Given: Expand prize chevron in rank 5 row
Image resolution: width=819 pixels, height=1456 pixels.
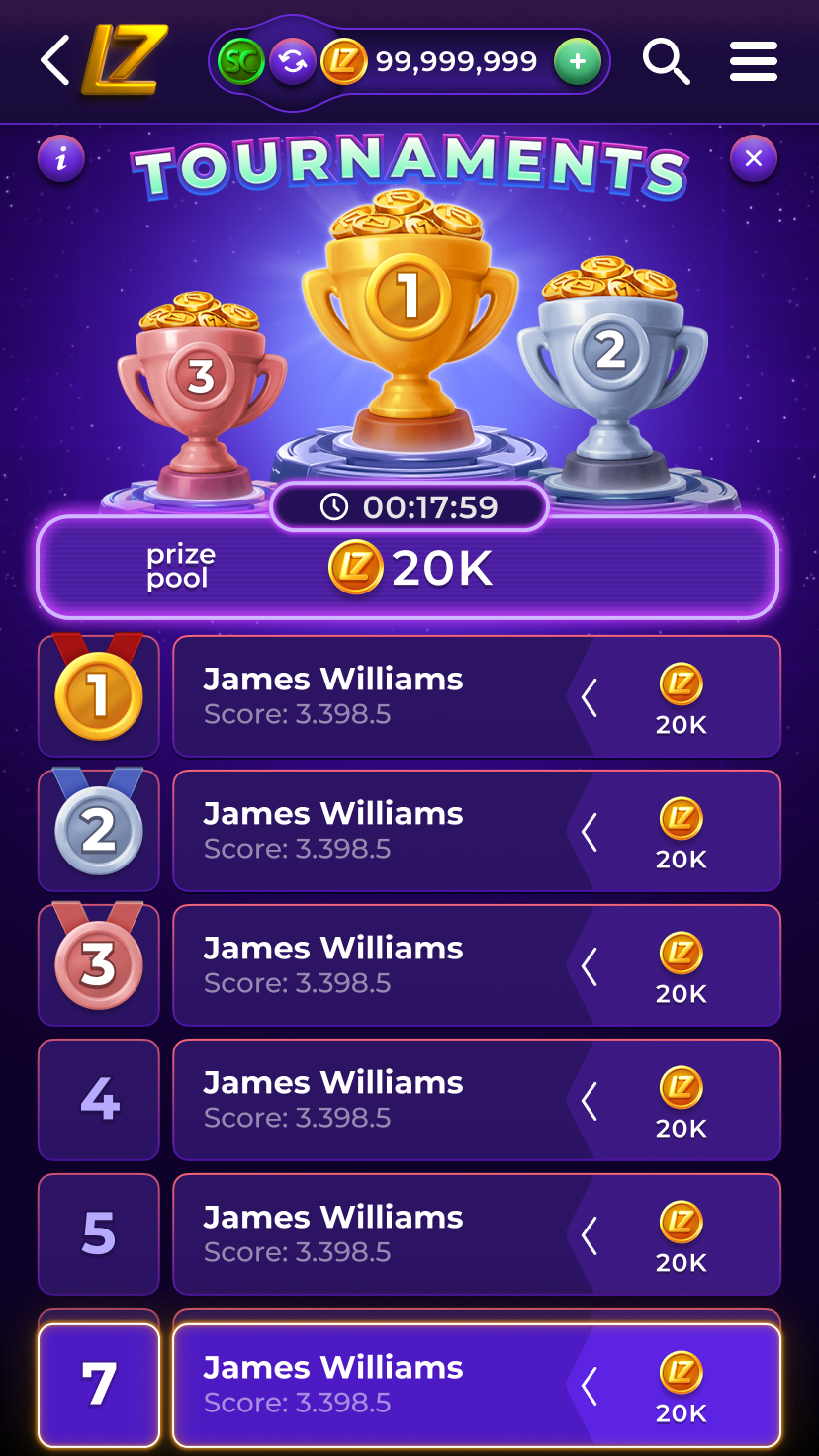Looking at the screenshot, I should (x=590, y=1235).
